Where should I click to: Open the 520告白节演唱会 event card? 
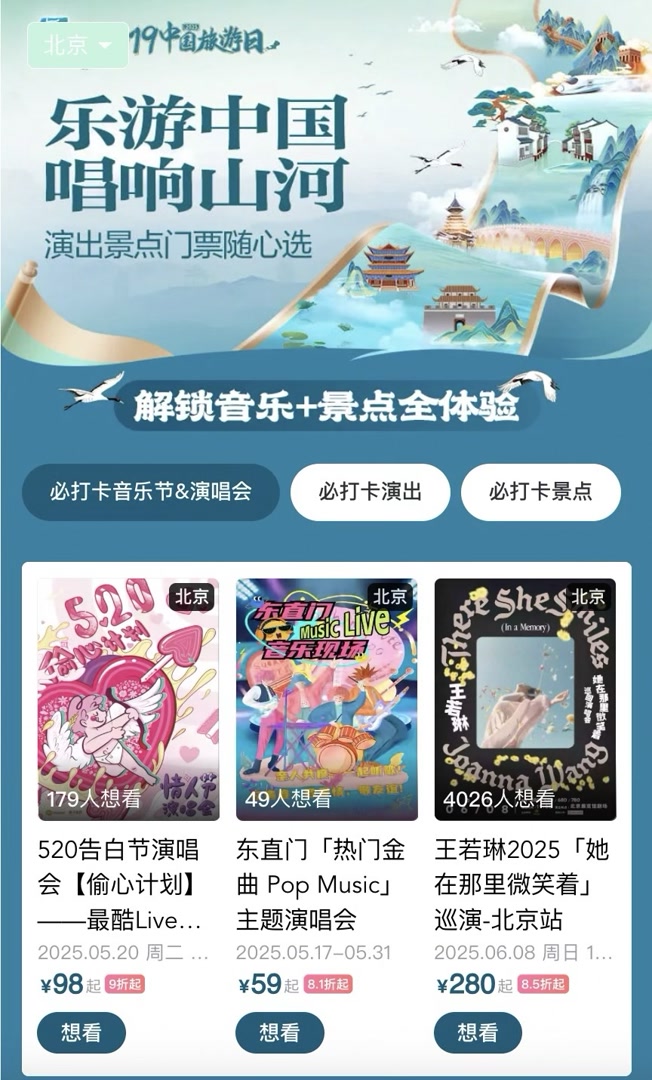(128, 700)
